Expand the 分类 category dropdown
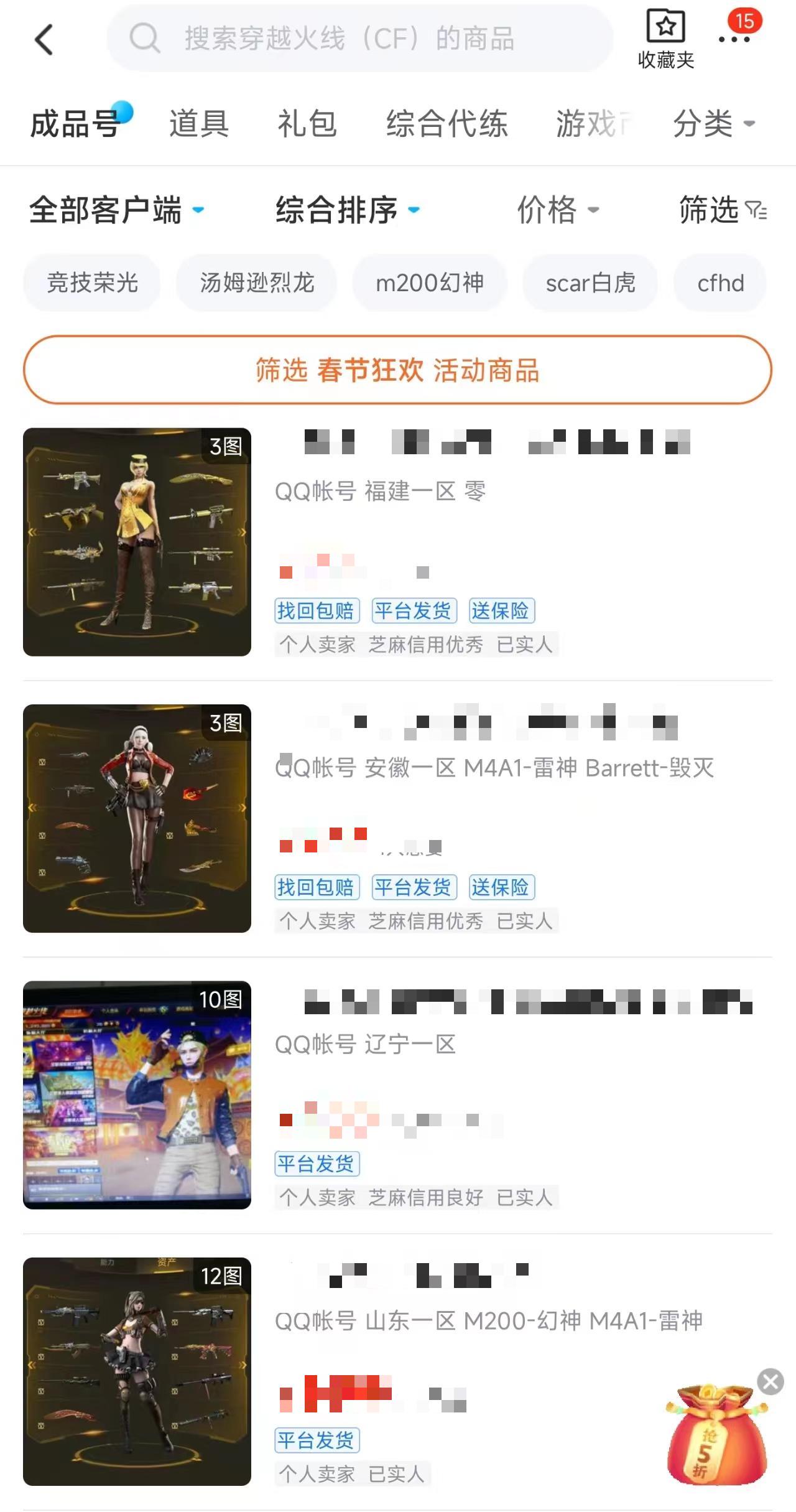Screen dimensions: 796x1512 tap(714, 123)
